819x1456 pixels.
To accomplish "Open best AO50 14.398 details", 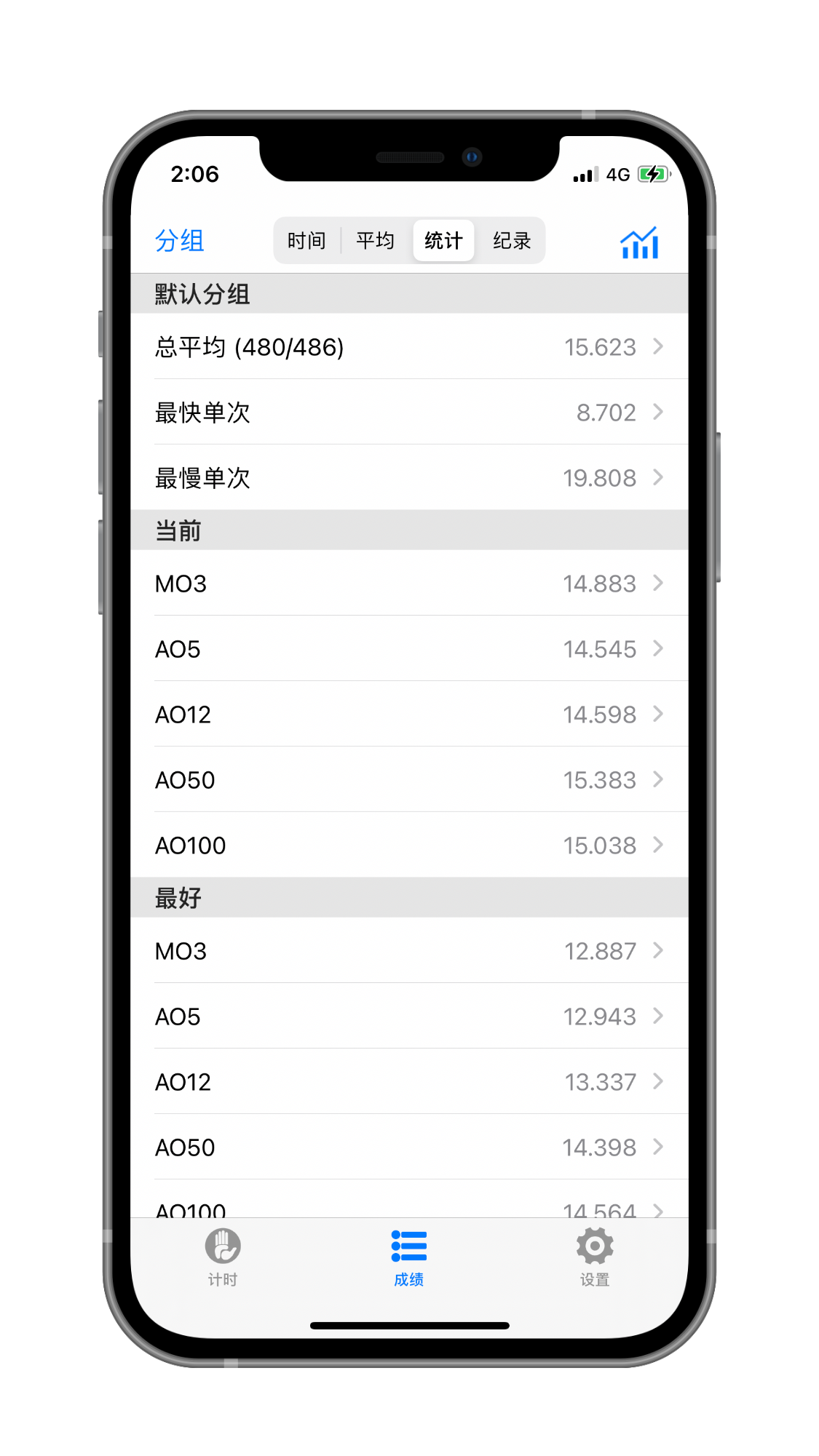I will coord(409,1147).
